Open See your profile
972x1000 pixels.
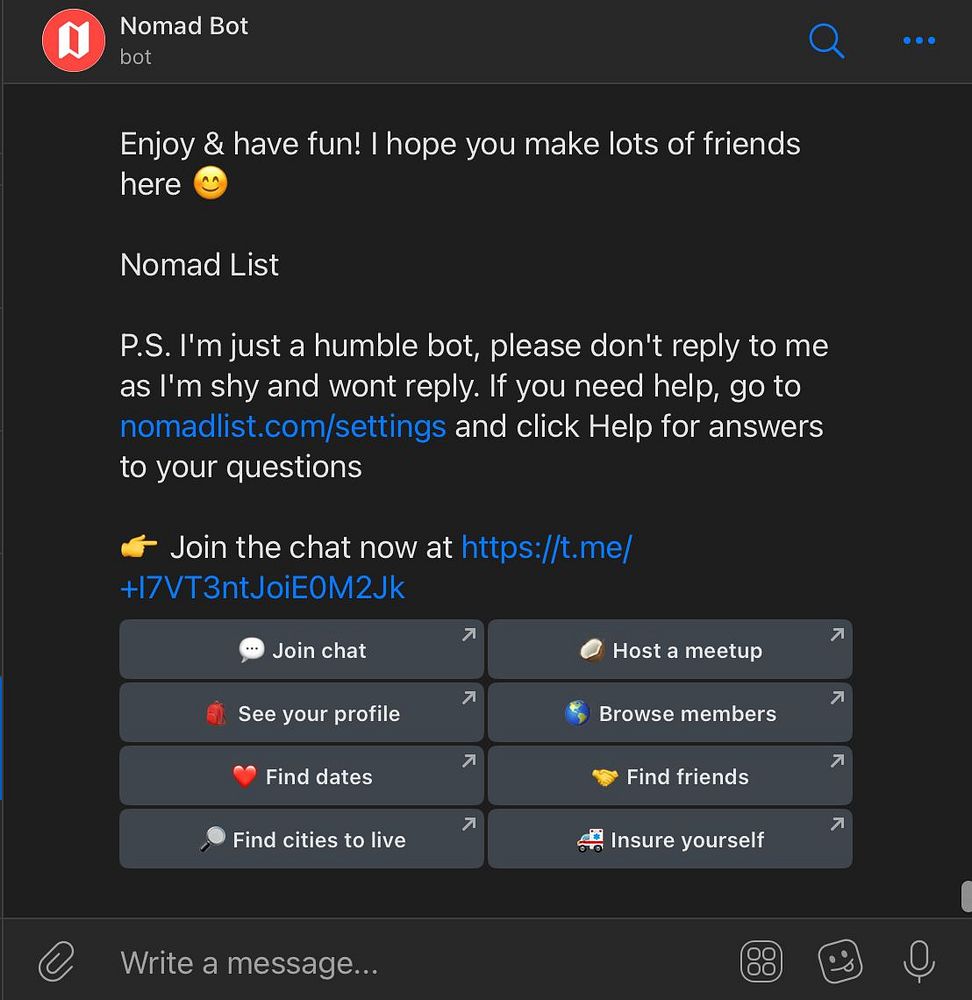click(x=301, y=713)
